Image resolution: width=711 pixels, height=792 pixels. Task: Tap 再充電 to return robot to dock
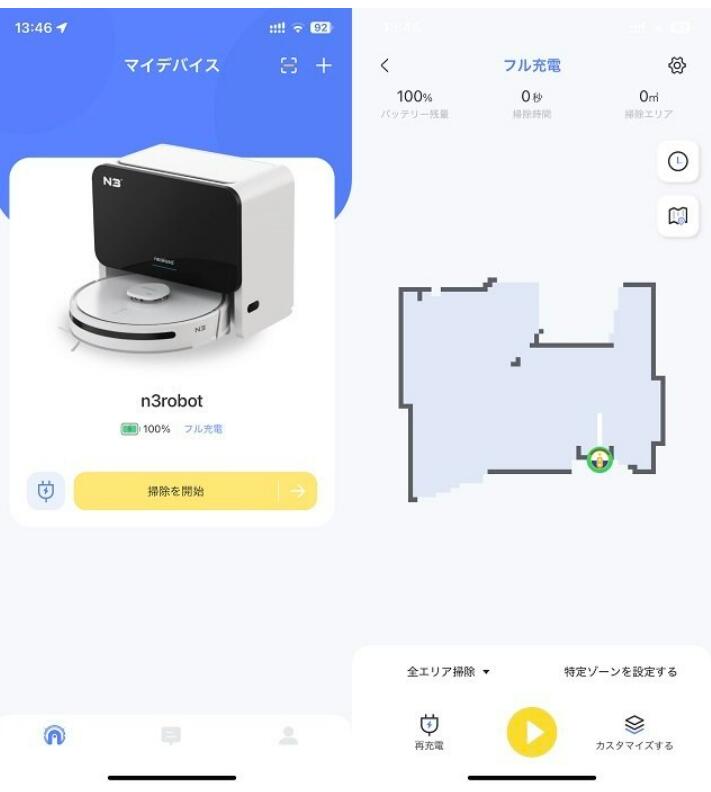tap(428, 732)
